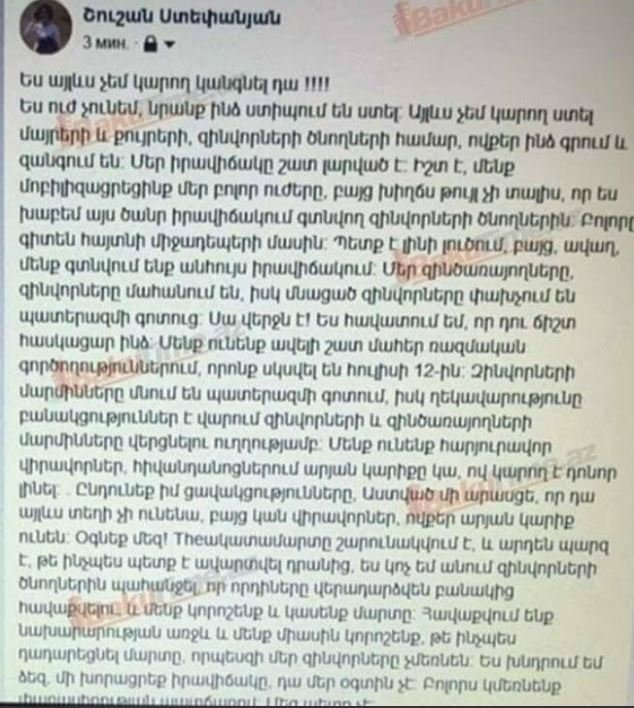Open Շուշան Ստեփանյան's profile name link
The image size is (634, 708).
(182, 18)
